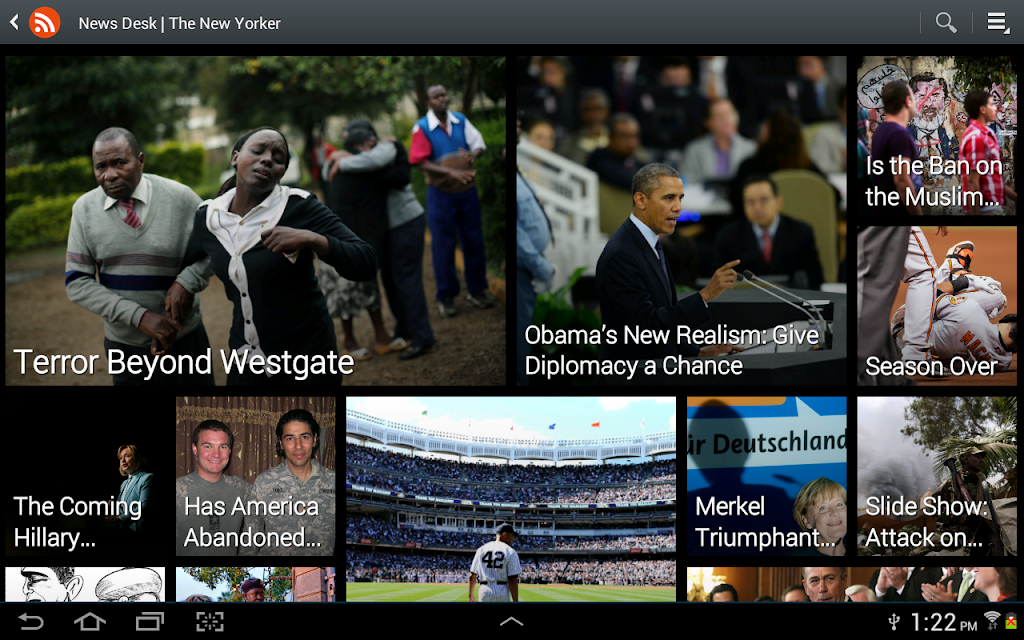1024x640 pixels.
Task: Expand the bottom center up-arrow handle
Action: [x=511, y=622]
